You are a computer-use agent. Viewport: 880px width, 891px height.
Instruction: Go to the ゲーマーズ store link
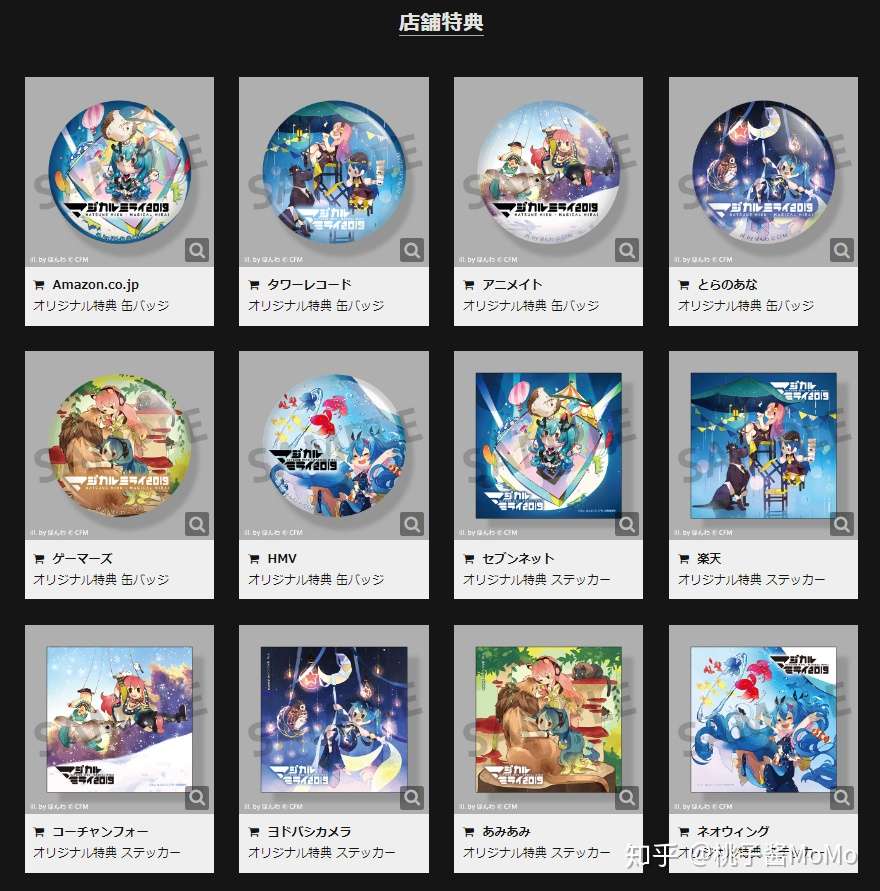click(82, 559)
